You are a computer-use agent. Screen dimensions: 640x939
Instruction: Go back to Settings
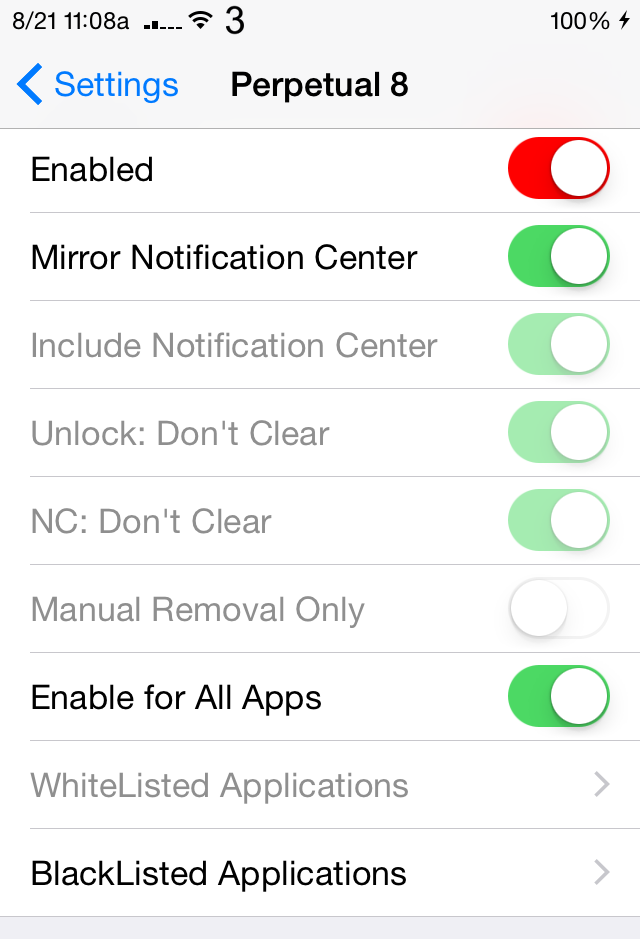(98, 85)
